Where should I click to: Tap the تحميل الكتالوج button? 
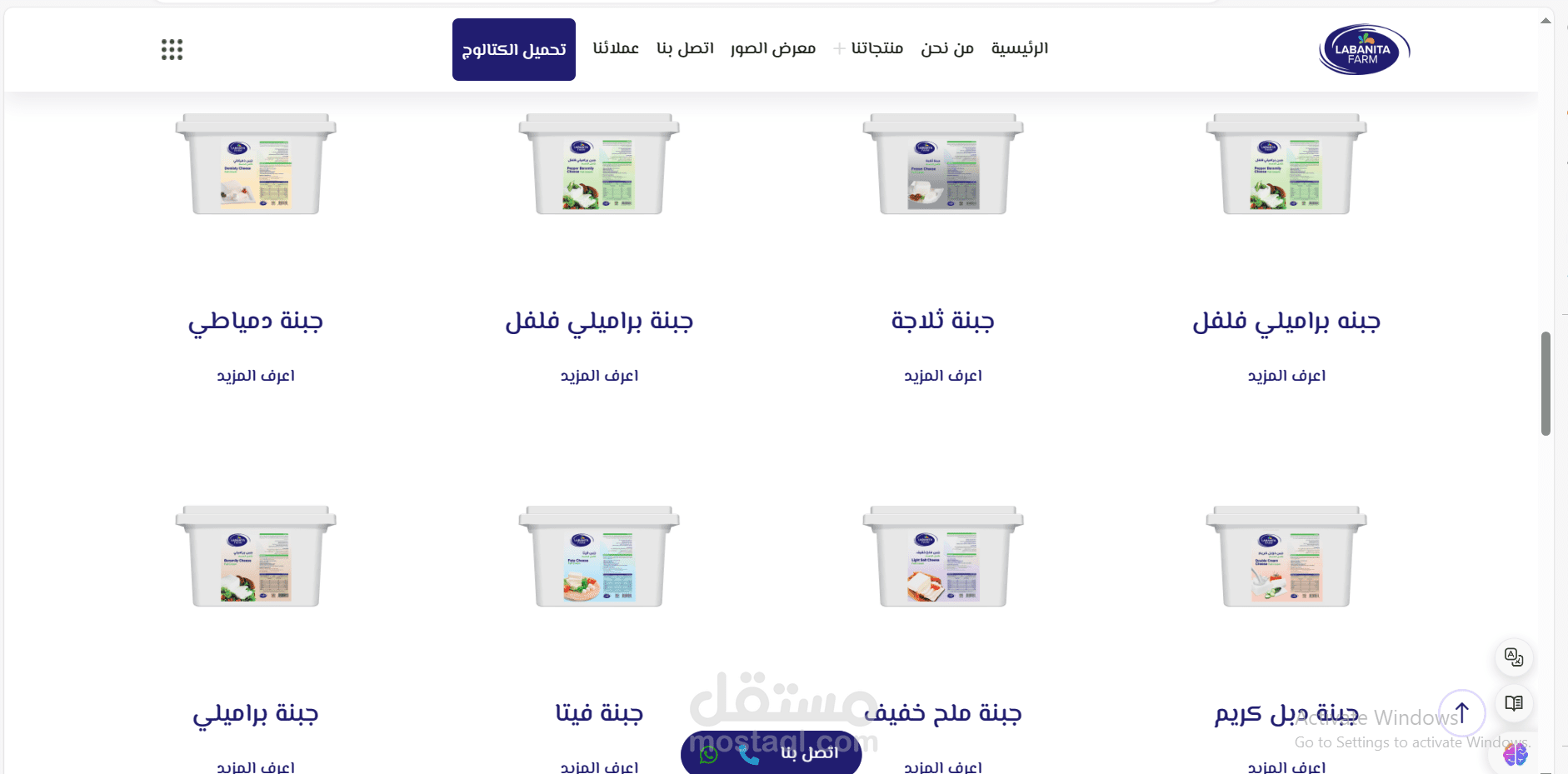(x=514, y=50)
